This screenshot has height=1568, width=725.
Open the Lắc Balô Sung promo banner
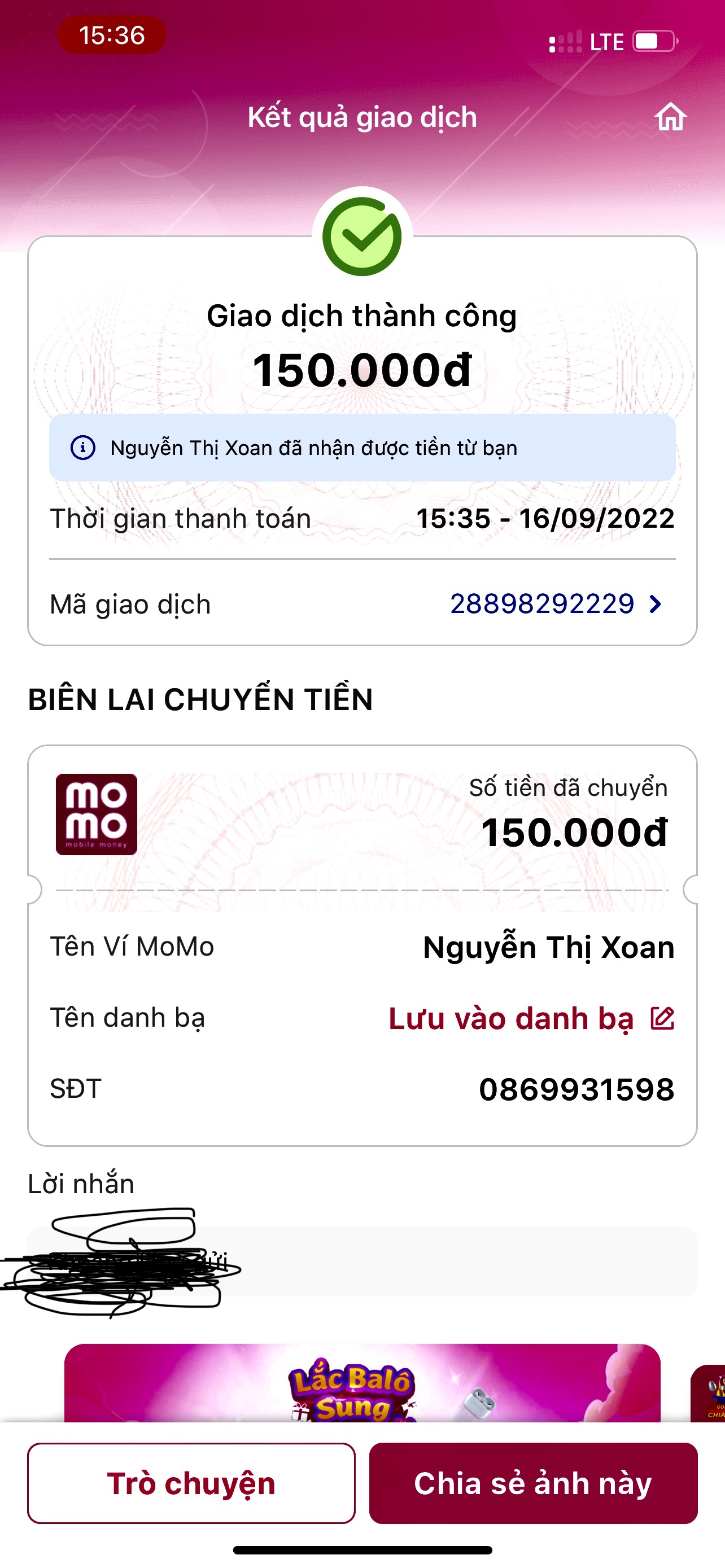click(x=362, y=1383)
